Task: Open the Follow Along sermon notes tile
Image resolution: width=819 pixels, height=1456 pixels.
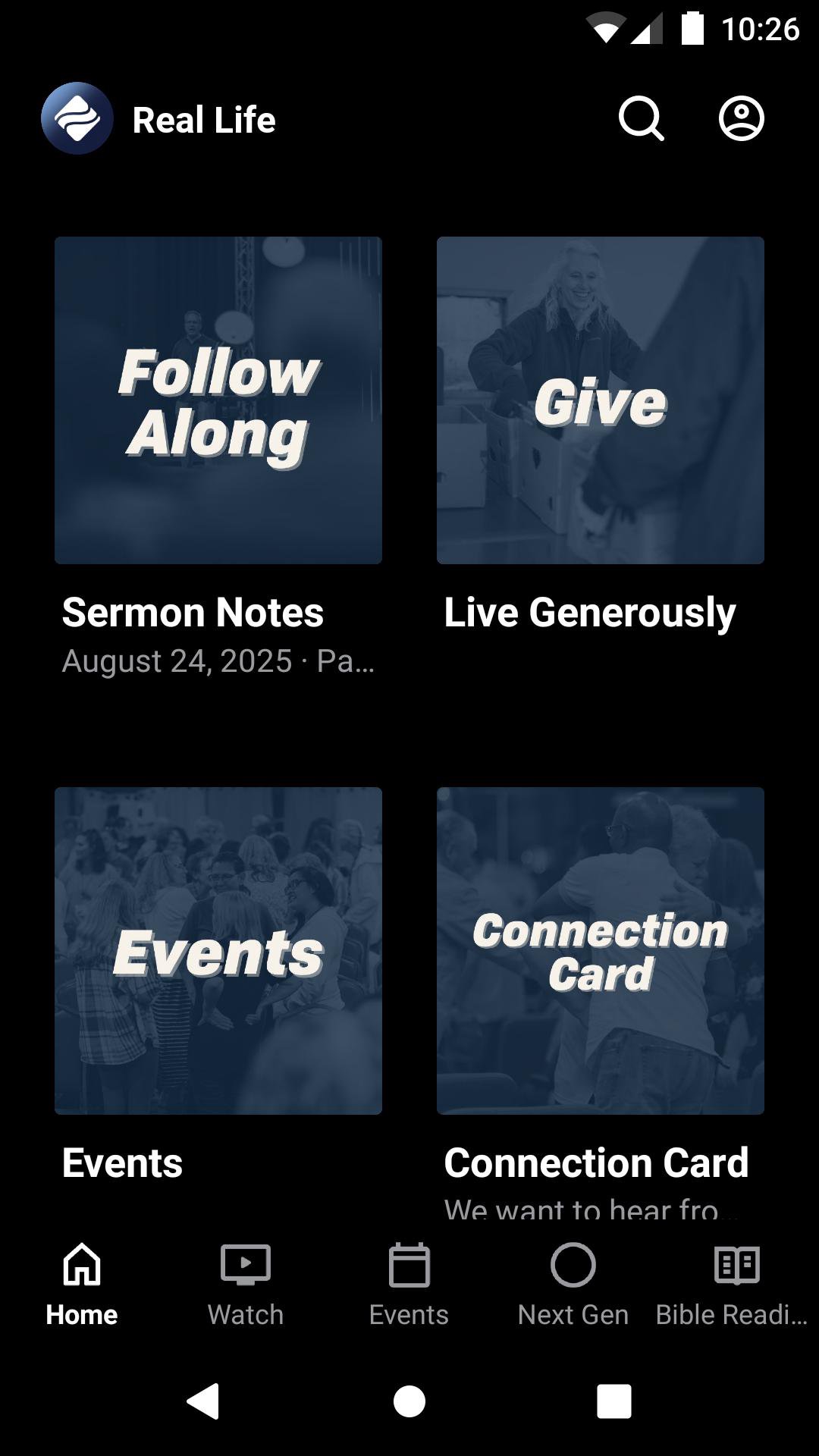Action: click(218, 400)
